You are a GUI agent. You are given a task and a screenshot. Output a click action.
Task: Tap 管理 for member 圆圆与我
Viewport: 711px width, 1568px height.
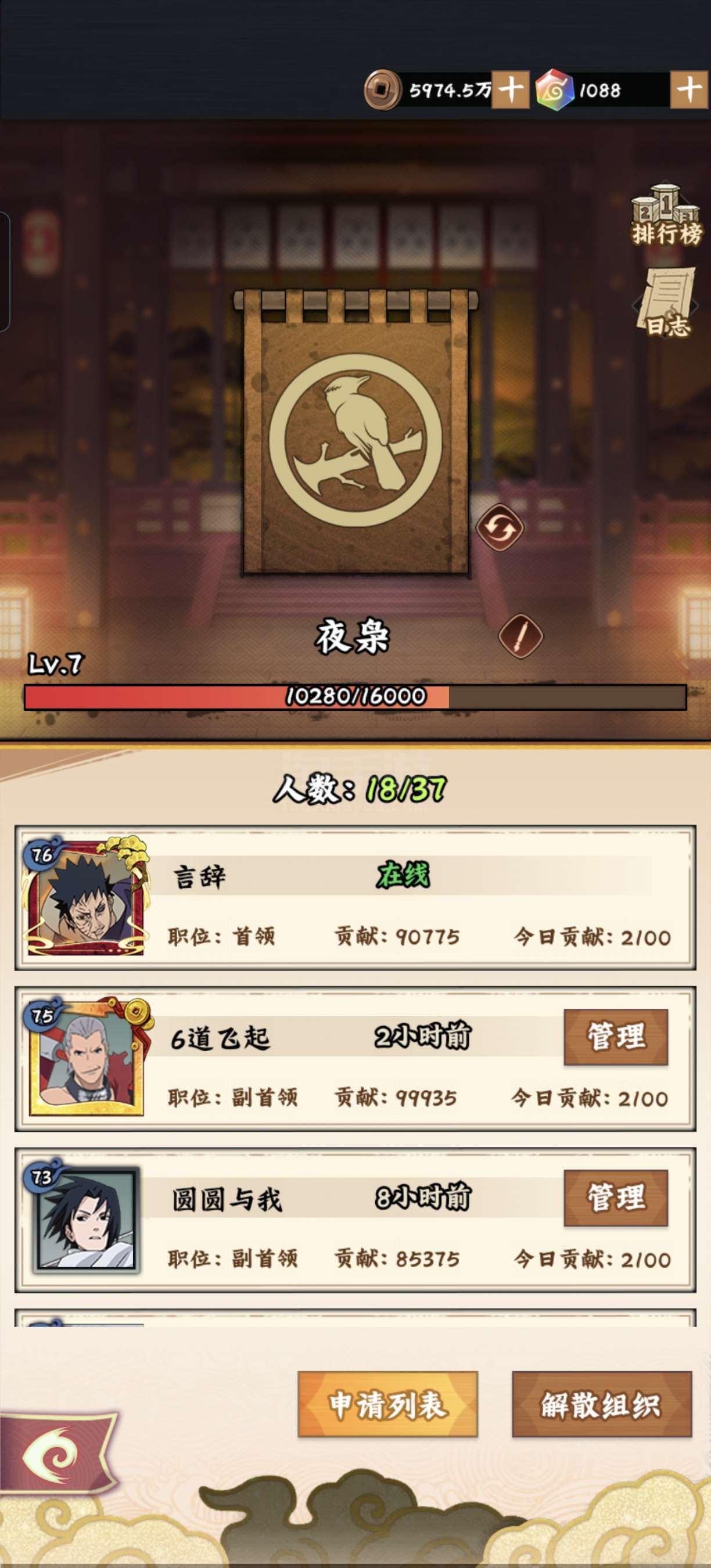coord(615,1198)
